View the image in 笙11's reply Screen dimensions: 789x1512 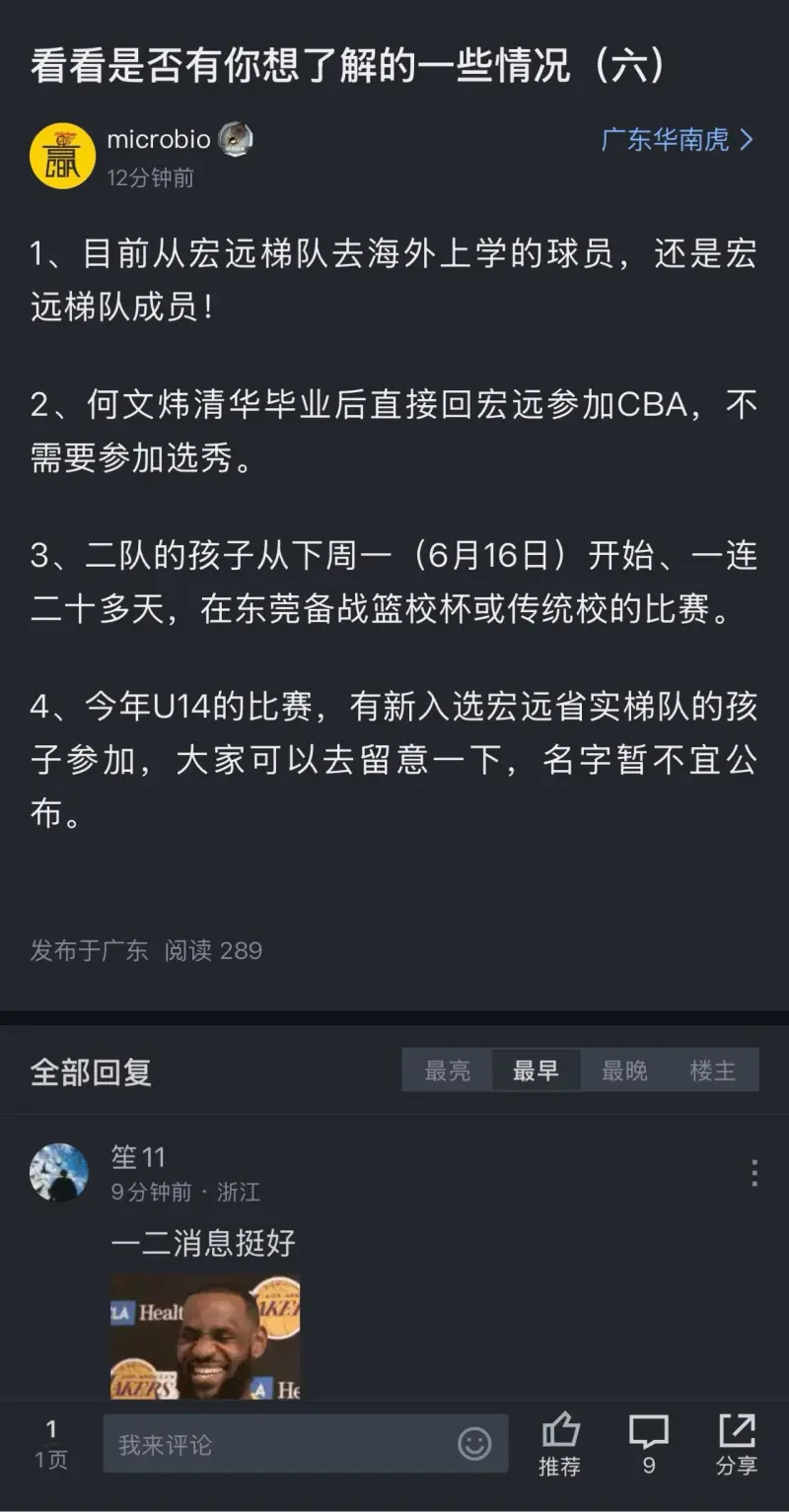(205, 1337)
